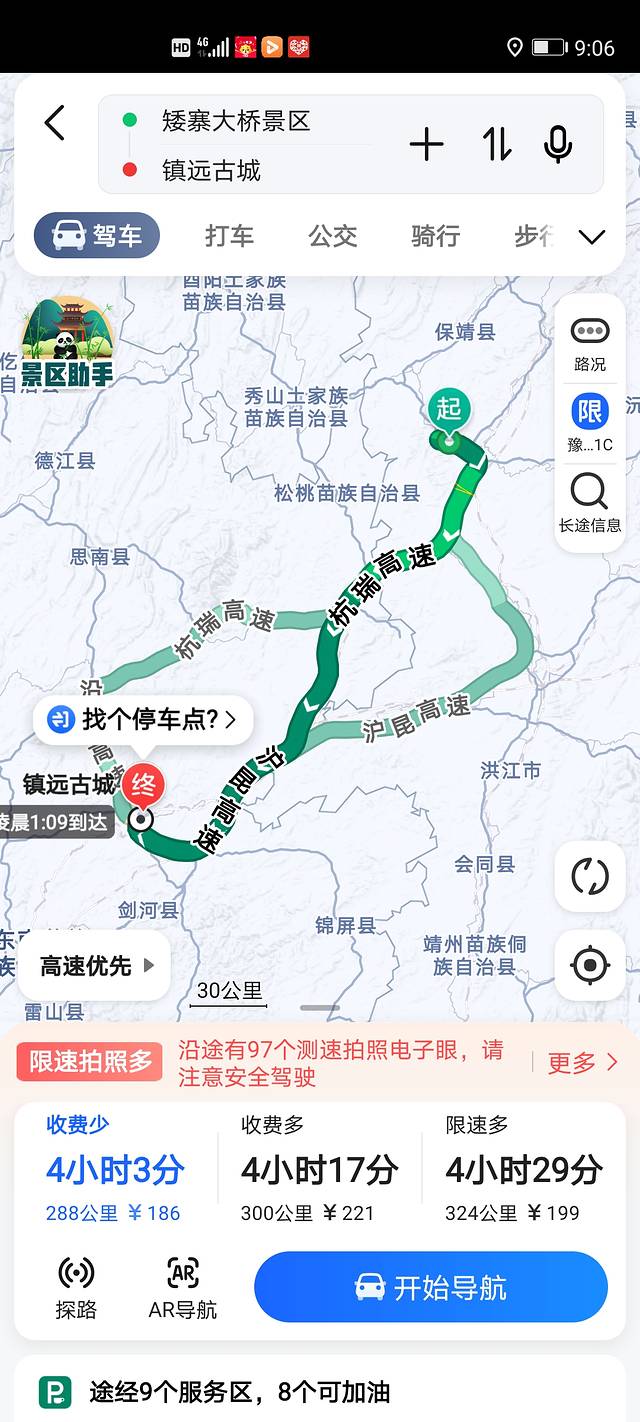Open the 景区助手 assistant

tap(67, 343)
